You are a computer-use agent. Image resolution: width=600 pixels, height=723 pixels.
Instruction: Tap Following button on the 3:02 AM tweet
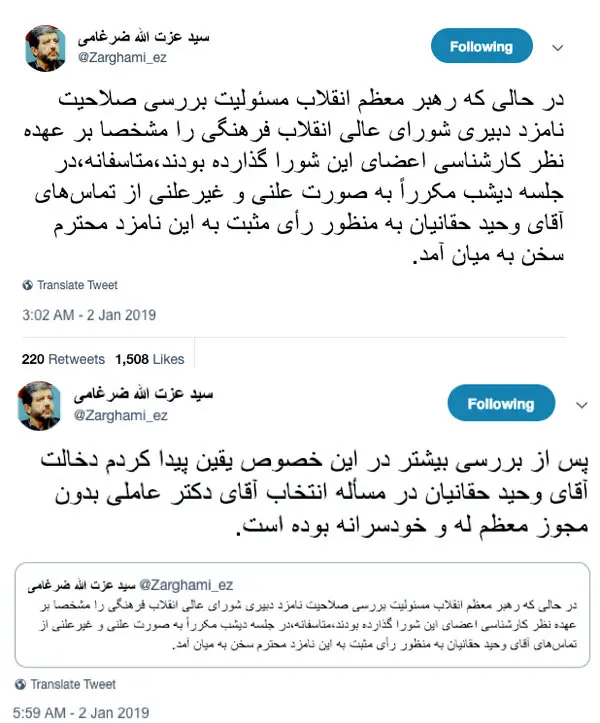(x=481, y=46)
